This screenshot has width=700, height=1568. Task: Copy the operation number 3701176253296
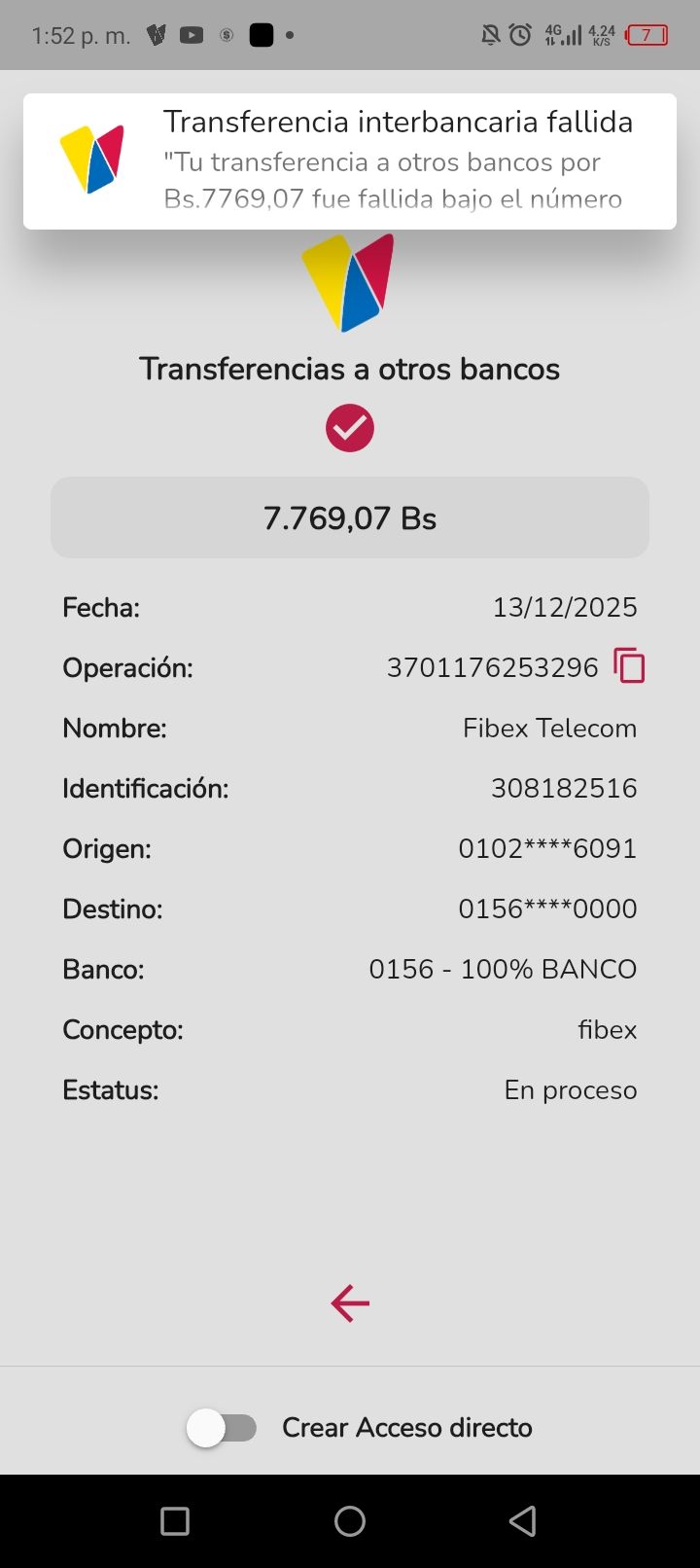[629, 666]
